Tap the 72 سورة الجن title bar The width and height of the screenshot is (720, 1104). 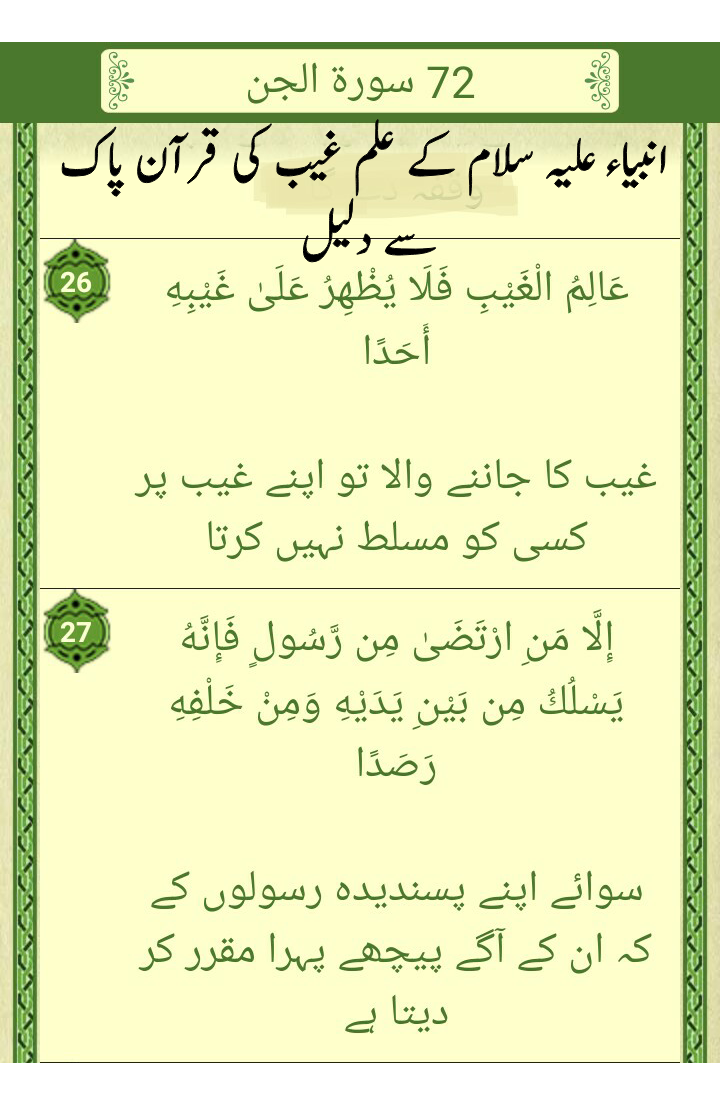pyautogui.click(x=360, y=82)
